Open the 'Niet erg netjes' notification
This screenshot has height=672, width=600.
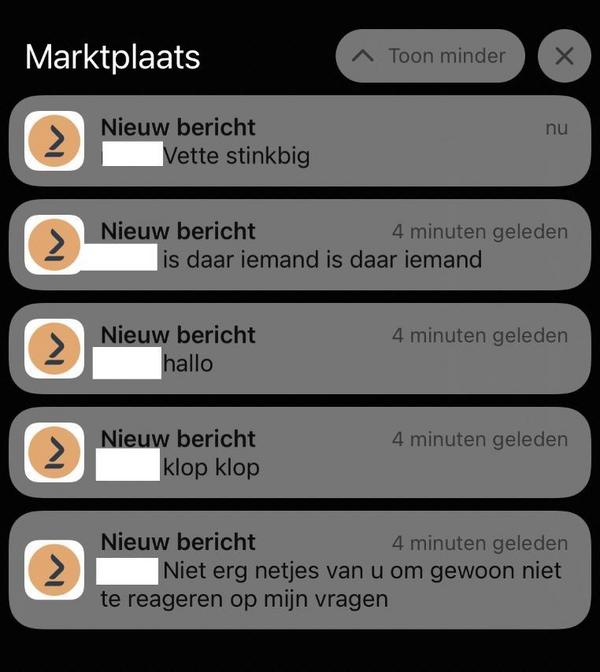(300, 570)
